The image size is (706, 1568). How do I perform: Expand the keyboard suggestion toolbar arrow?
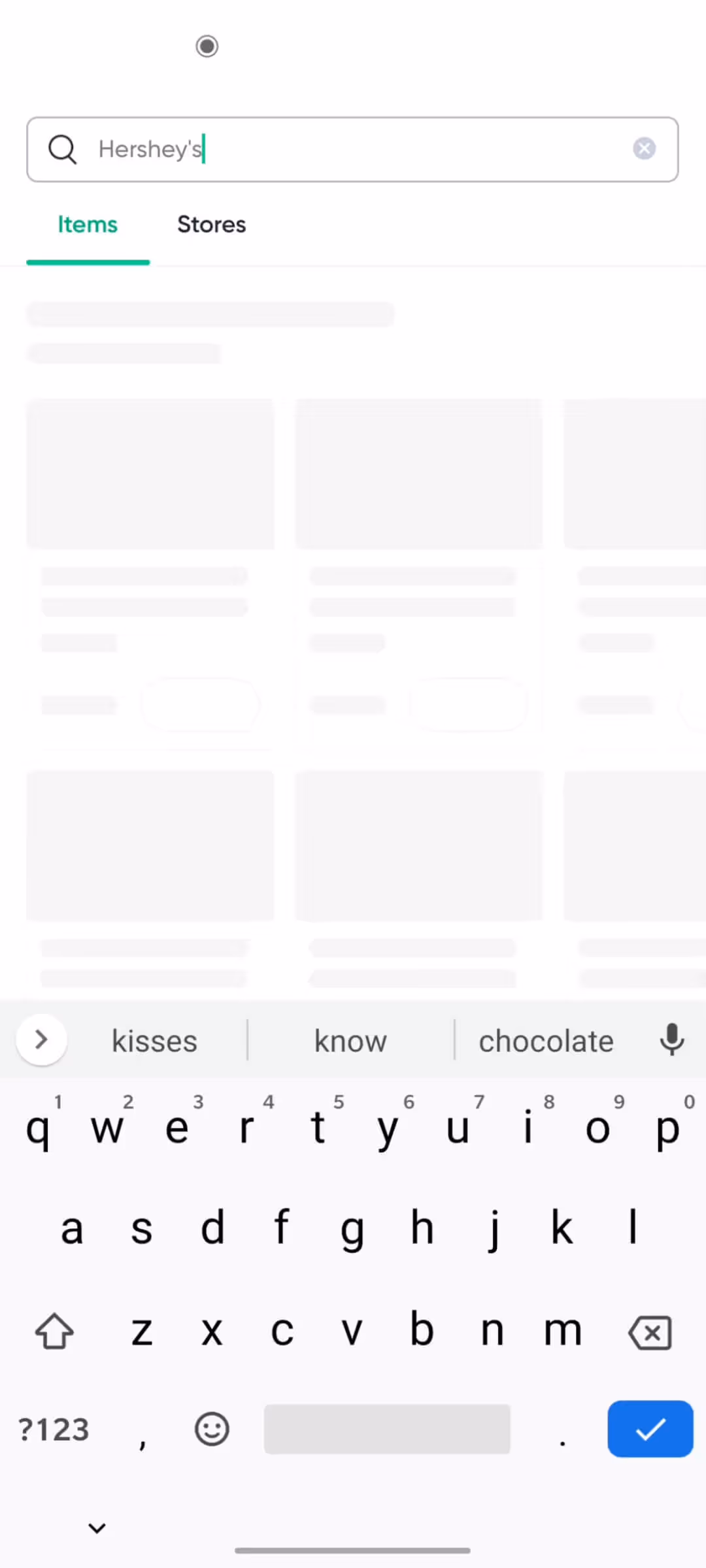(41, 1039)
